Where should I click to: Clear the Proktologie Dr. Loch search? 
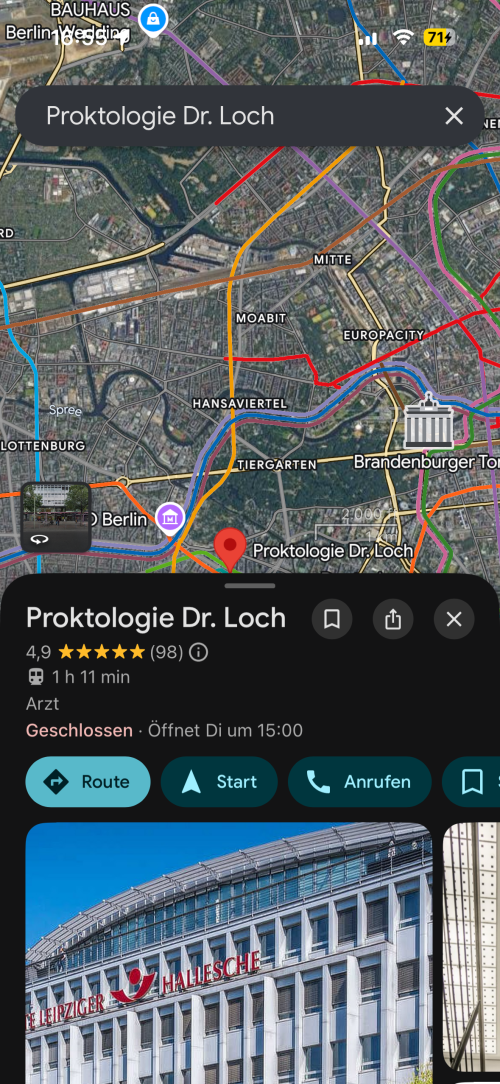point(454,116)
